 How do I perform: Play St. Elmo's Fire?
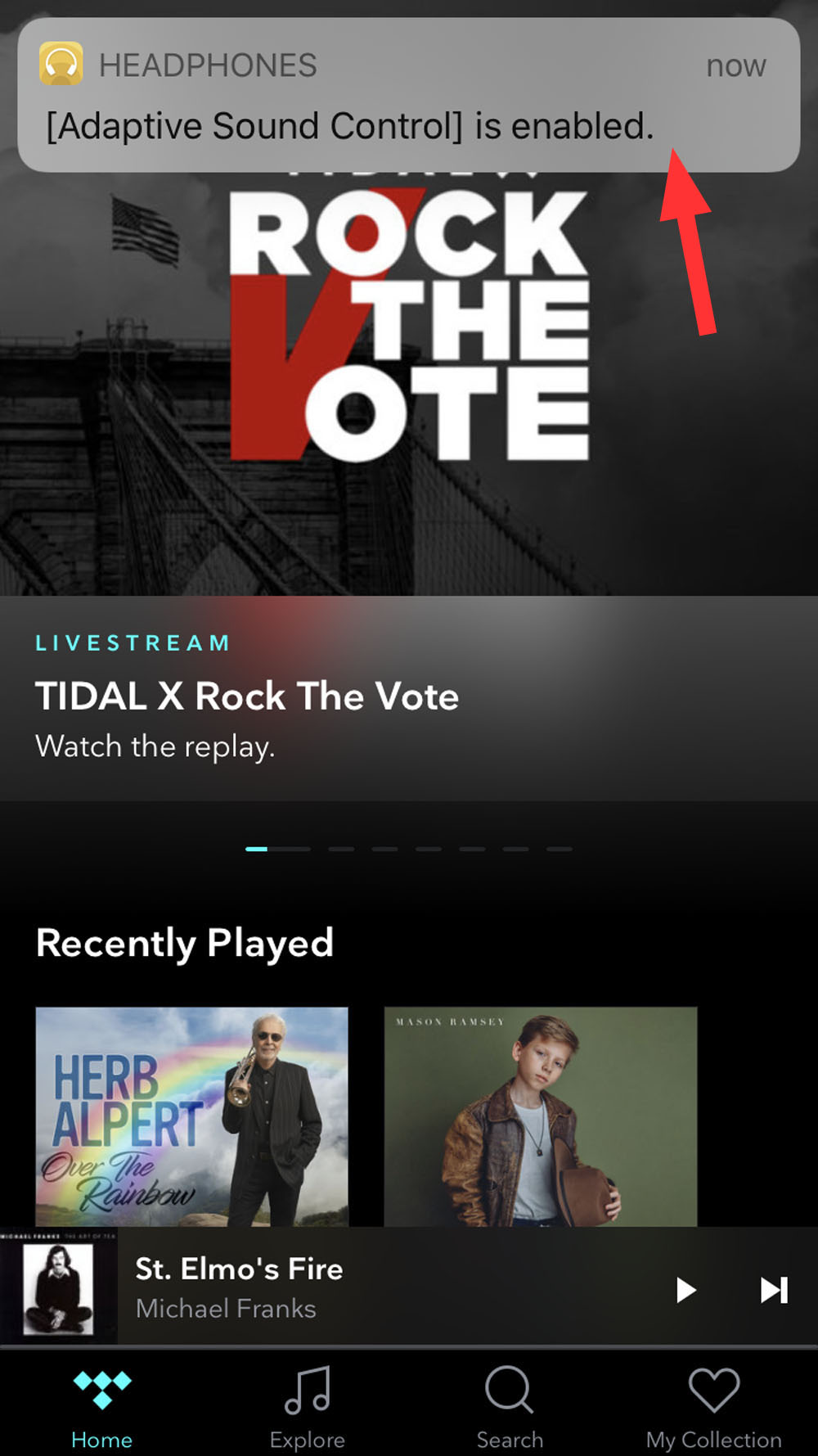tap(685, 1290)
